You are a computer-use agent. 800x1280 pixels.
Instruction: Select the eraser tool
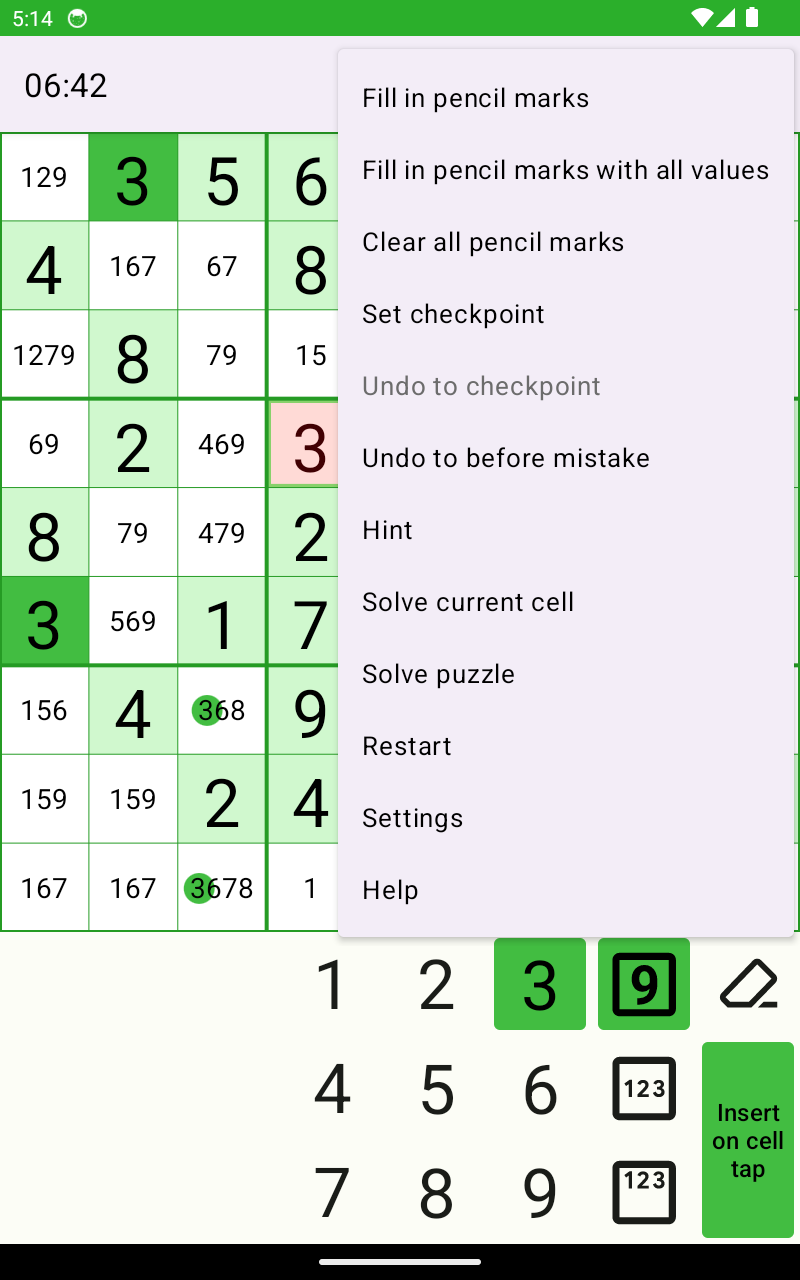[748, 985]
